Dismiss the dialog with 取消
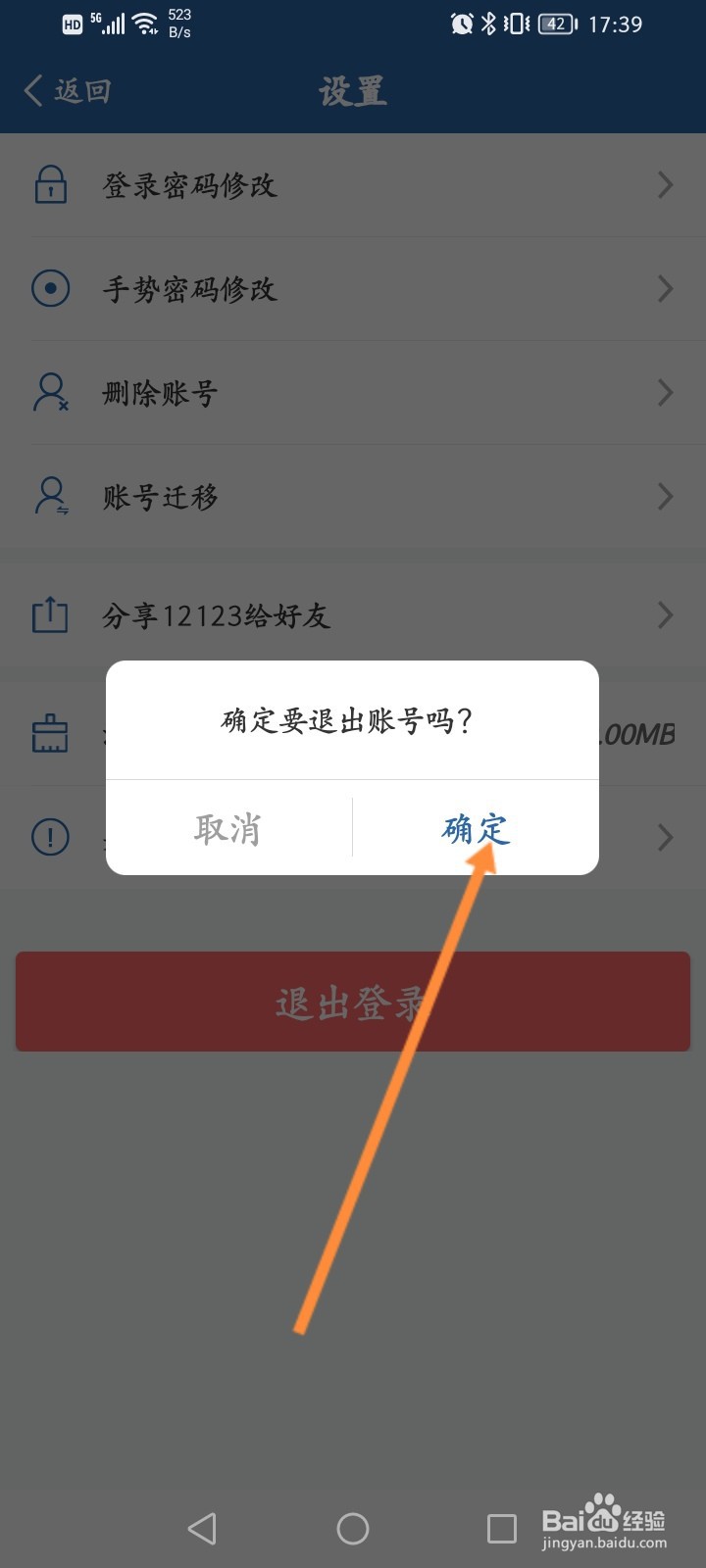Image resolution: width=706 pixels, height=1568 pixels. (x=227, y=830)
